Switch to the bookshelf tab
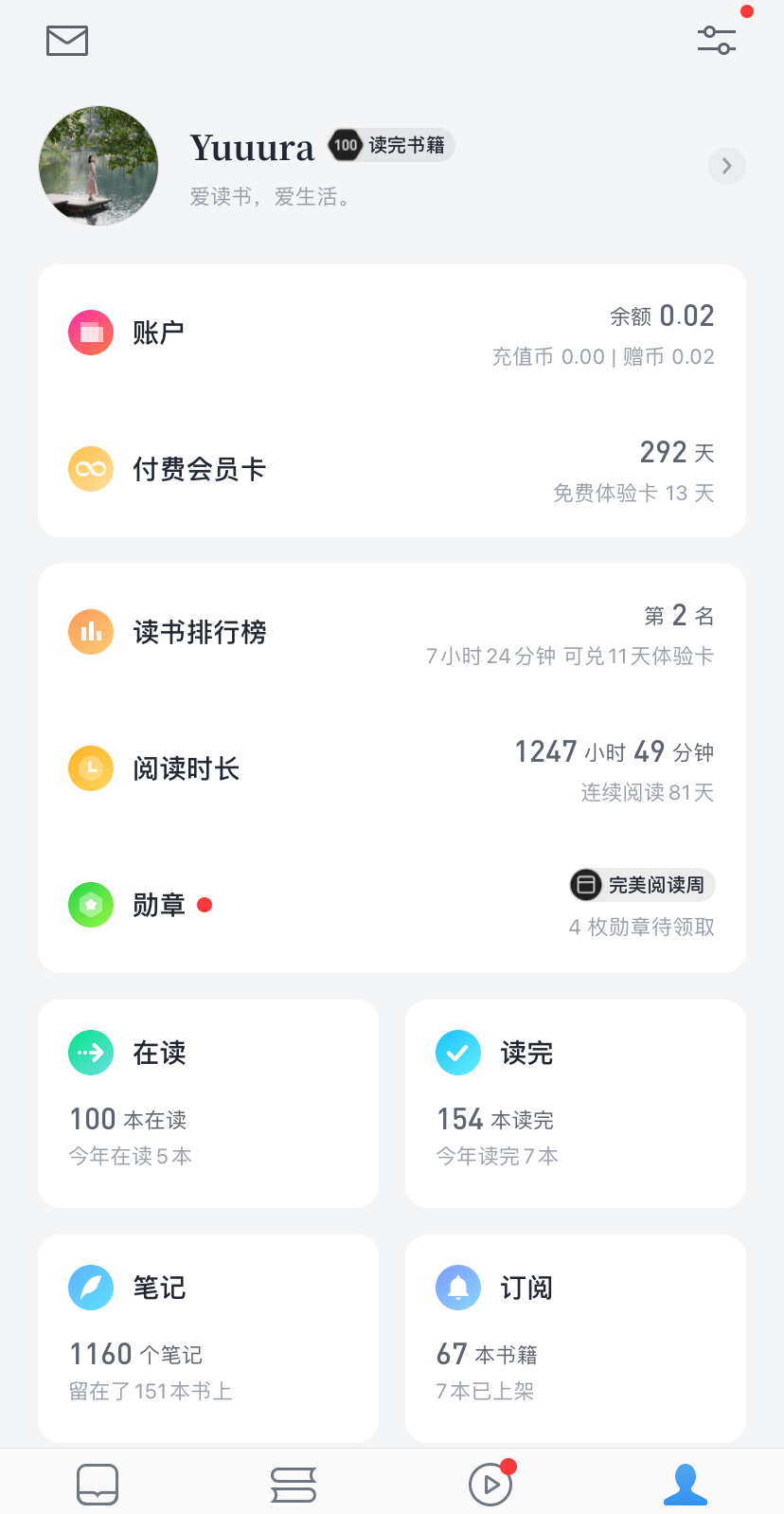The height and width of the screenshot is (1514, 784). click(294, 1484)
